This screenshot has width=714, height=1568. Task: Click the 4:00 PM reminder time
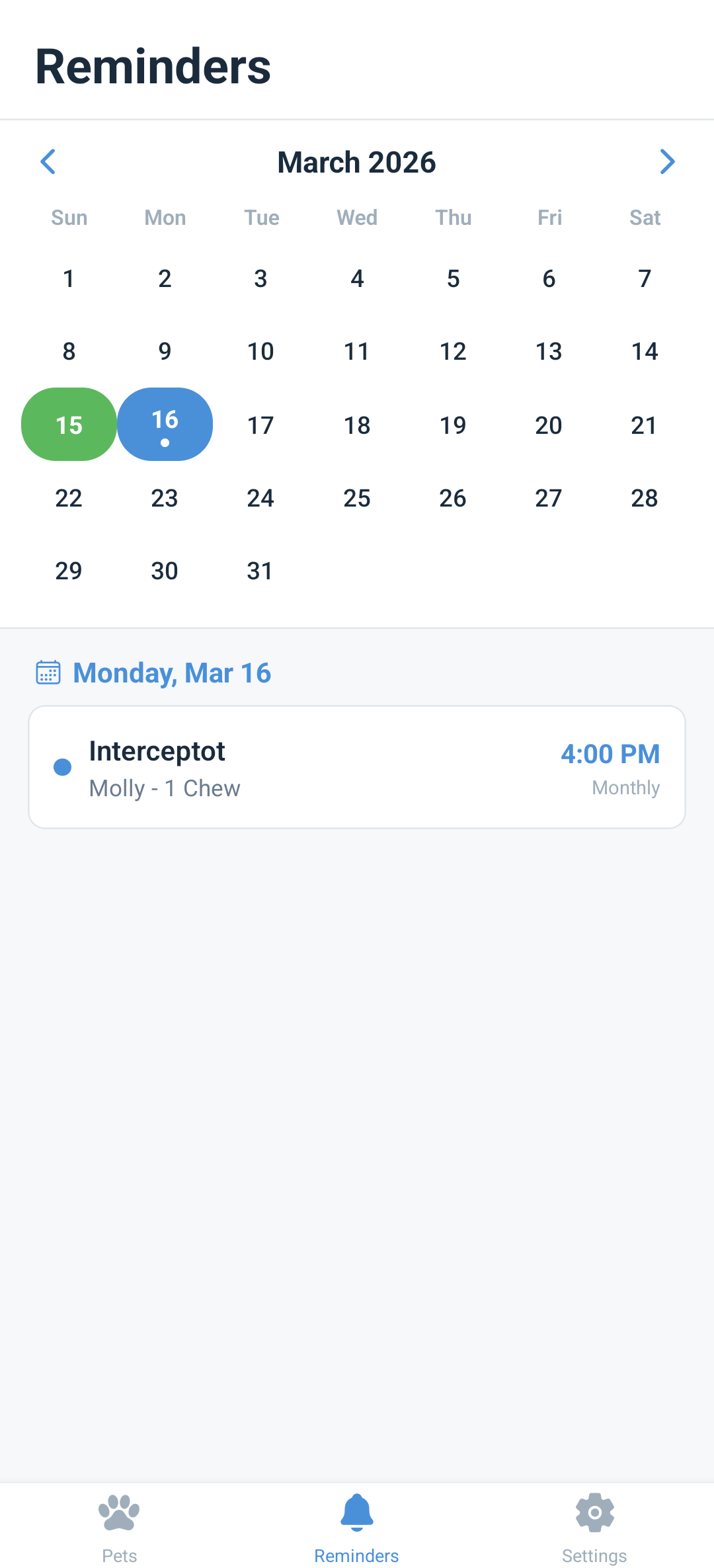pos(610,753)
